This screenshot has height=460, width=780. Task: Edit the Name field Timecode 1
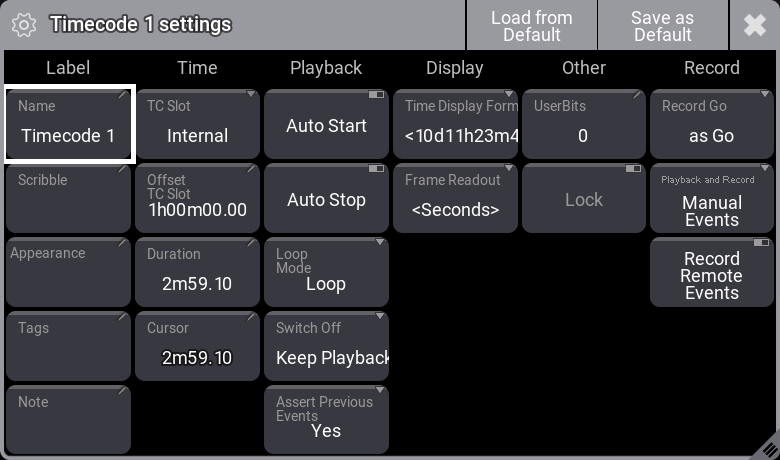(69, 125)
